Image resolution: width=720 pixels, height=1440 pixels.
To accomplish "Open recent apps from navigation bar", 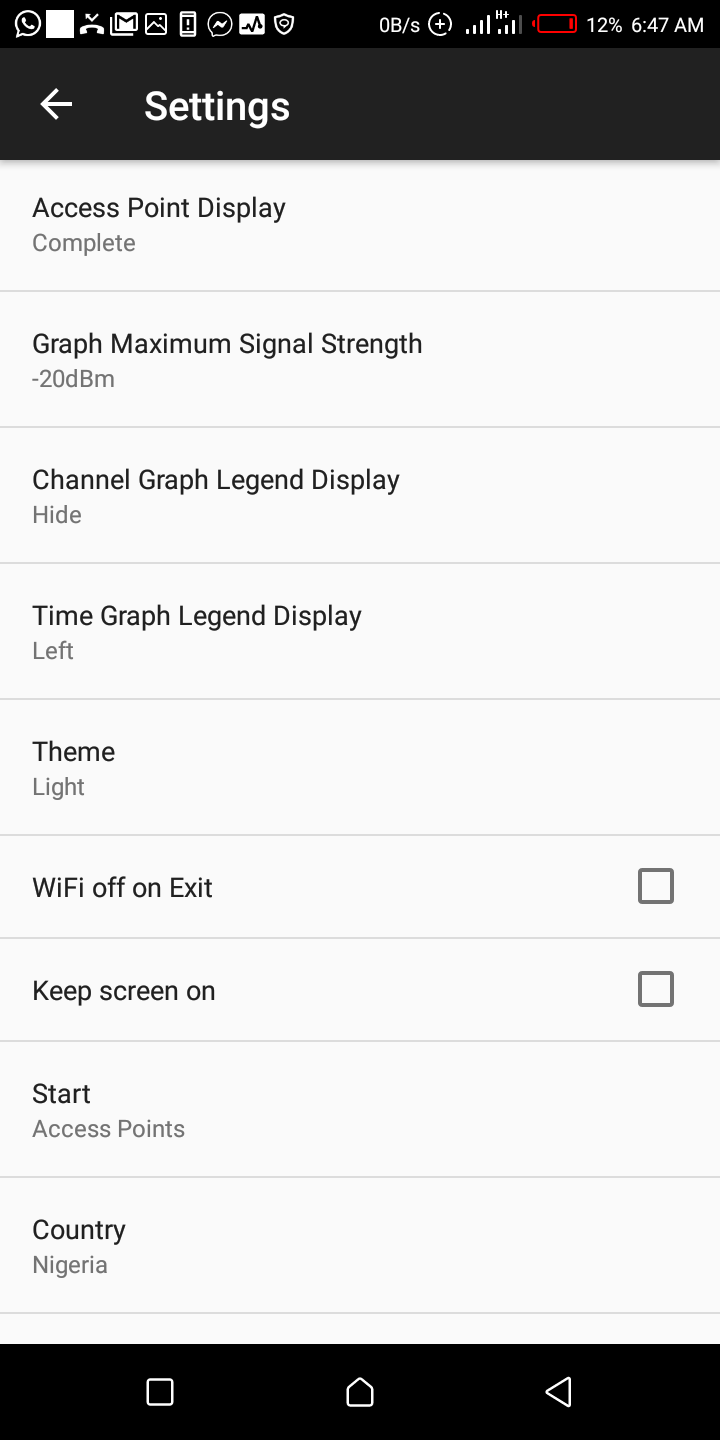I will coord(160,1392).
